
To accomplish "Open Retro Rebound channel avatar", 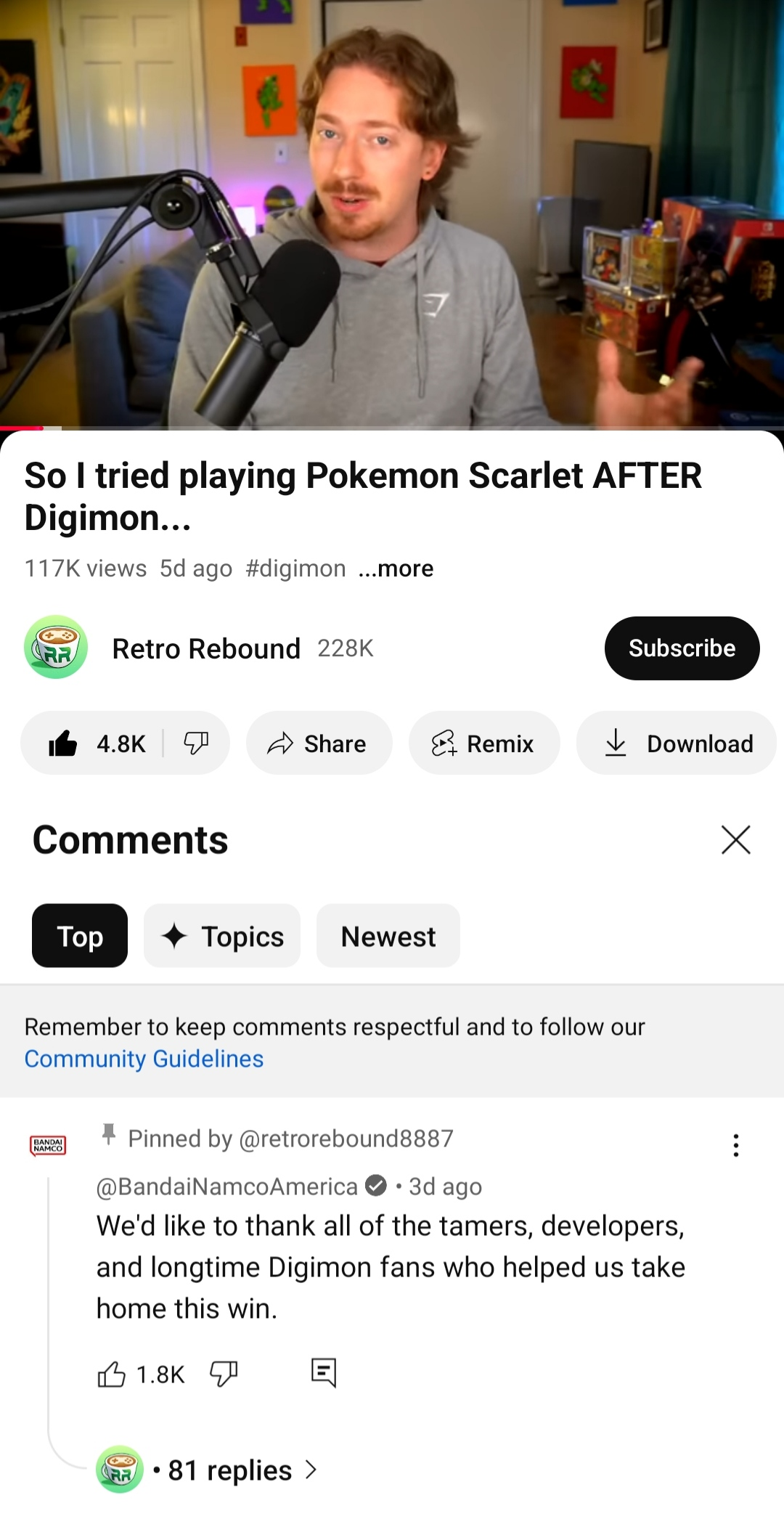I will (x=56, y=647).
